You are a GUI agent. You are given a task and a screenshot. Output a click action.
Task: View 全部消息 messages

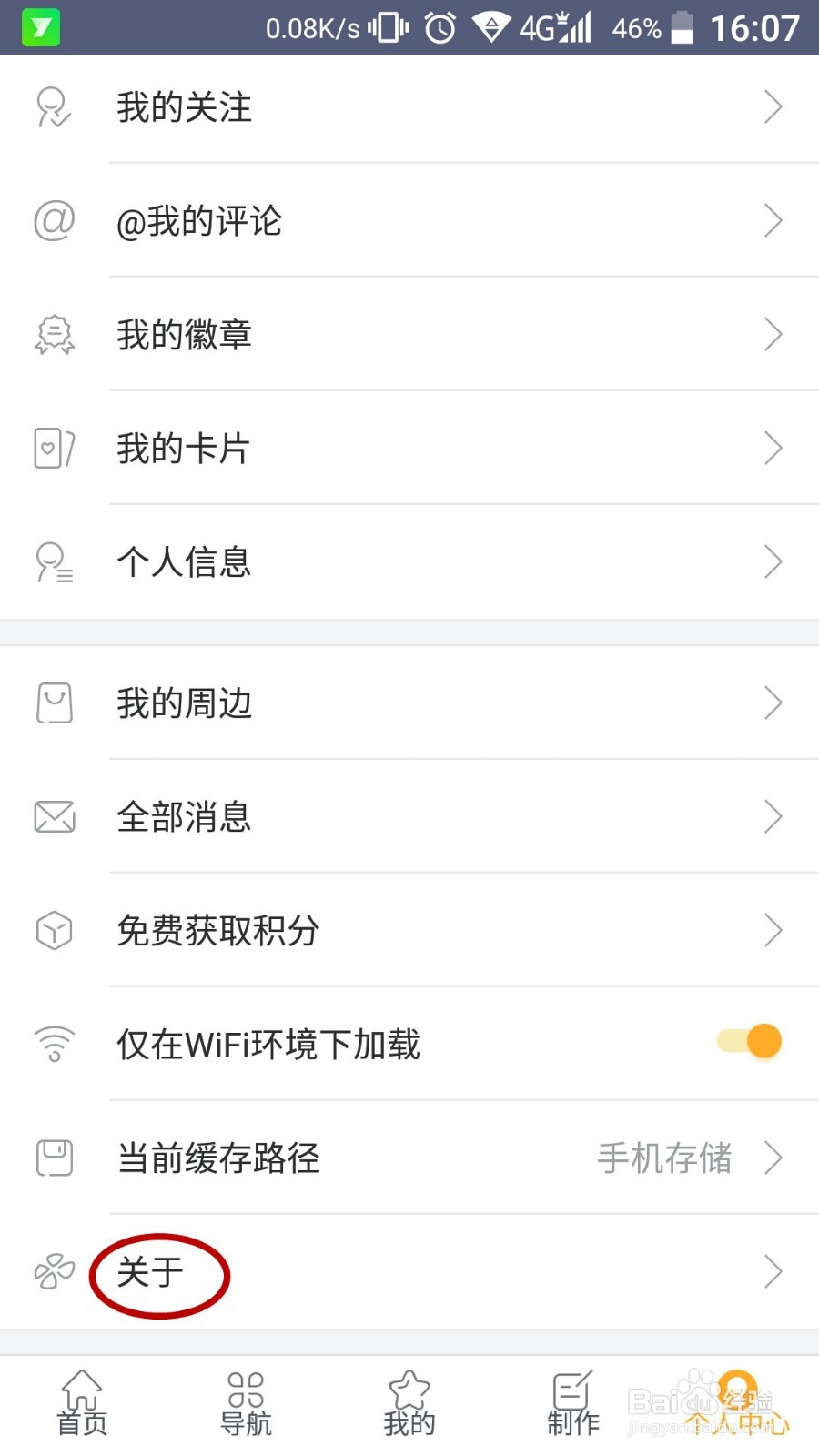[x=409, y=817]
